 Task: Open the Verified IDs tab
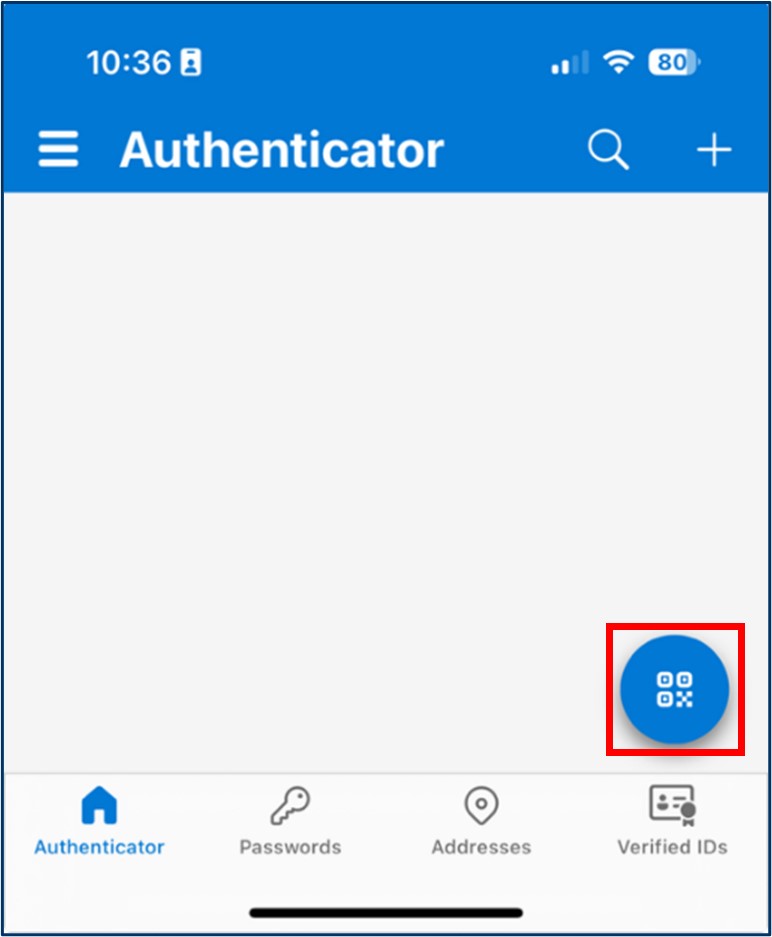pyautogui.click(x=672, y=820)
